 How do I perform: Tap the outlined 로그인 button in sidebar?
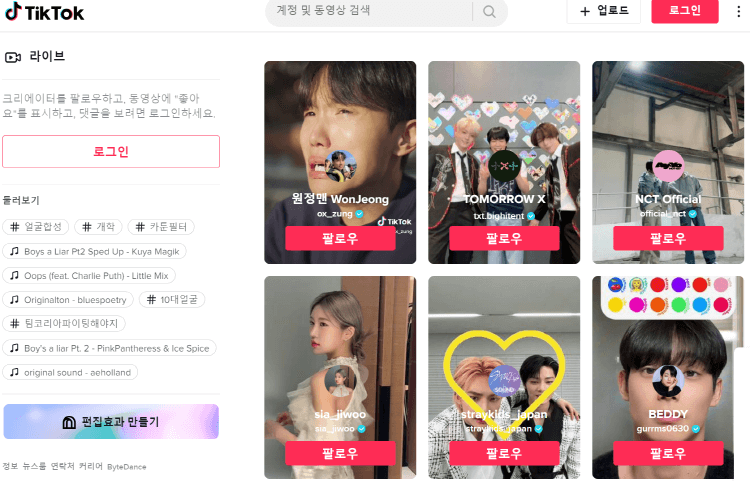[111, 152]
